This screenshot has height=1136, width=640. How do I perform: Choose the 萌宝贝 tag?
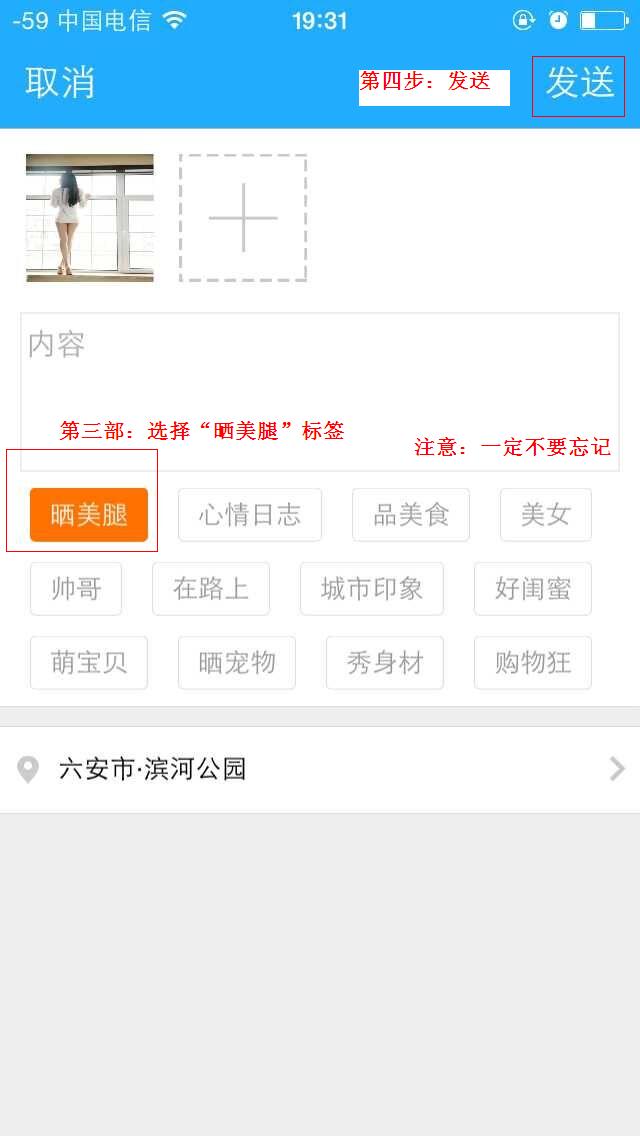(x=89, y=663)
